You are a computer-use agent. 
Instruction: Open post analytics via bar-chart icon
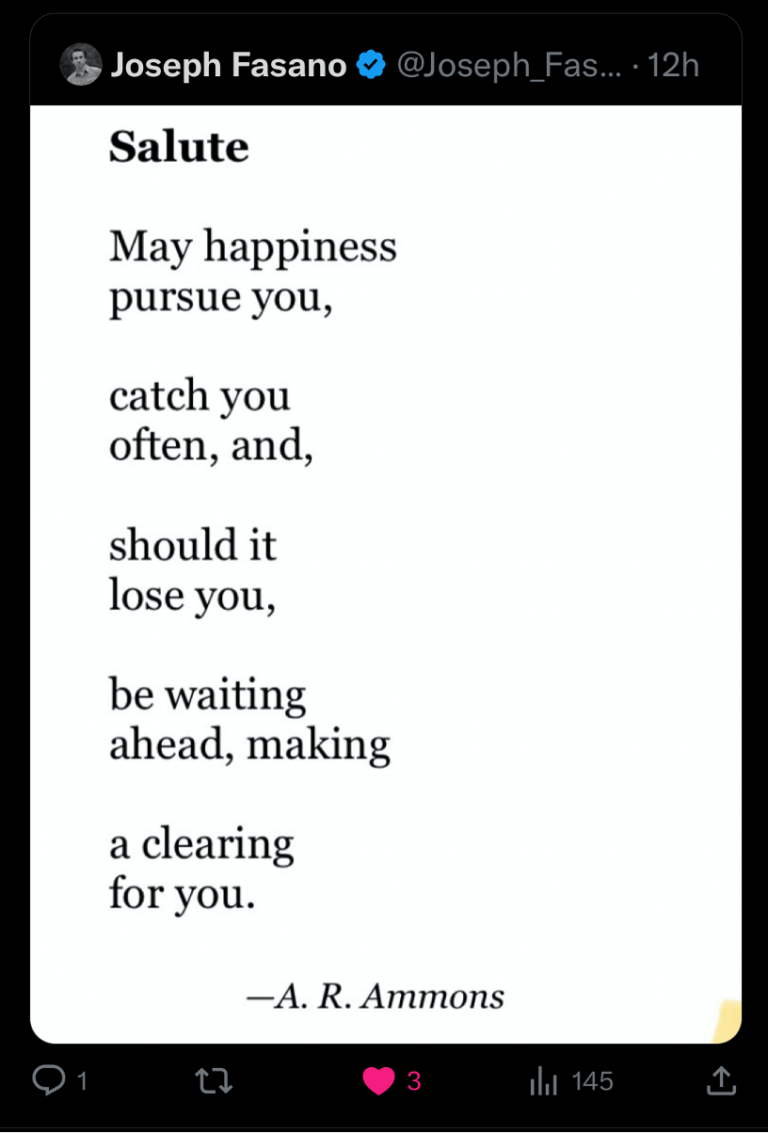point(541,1080)
